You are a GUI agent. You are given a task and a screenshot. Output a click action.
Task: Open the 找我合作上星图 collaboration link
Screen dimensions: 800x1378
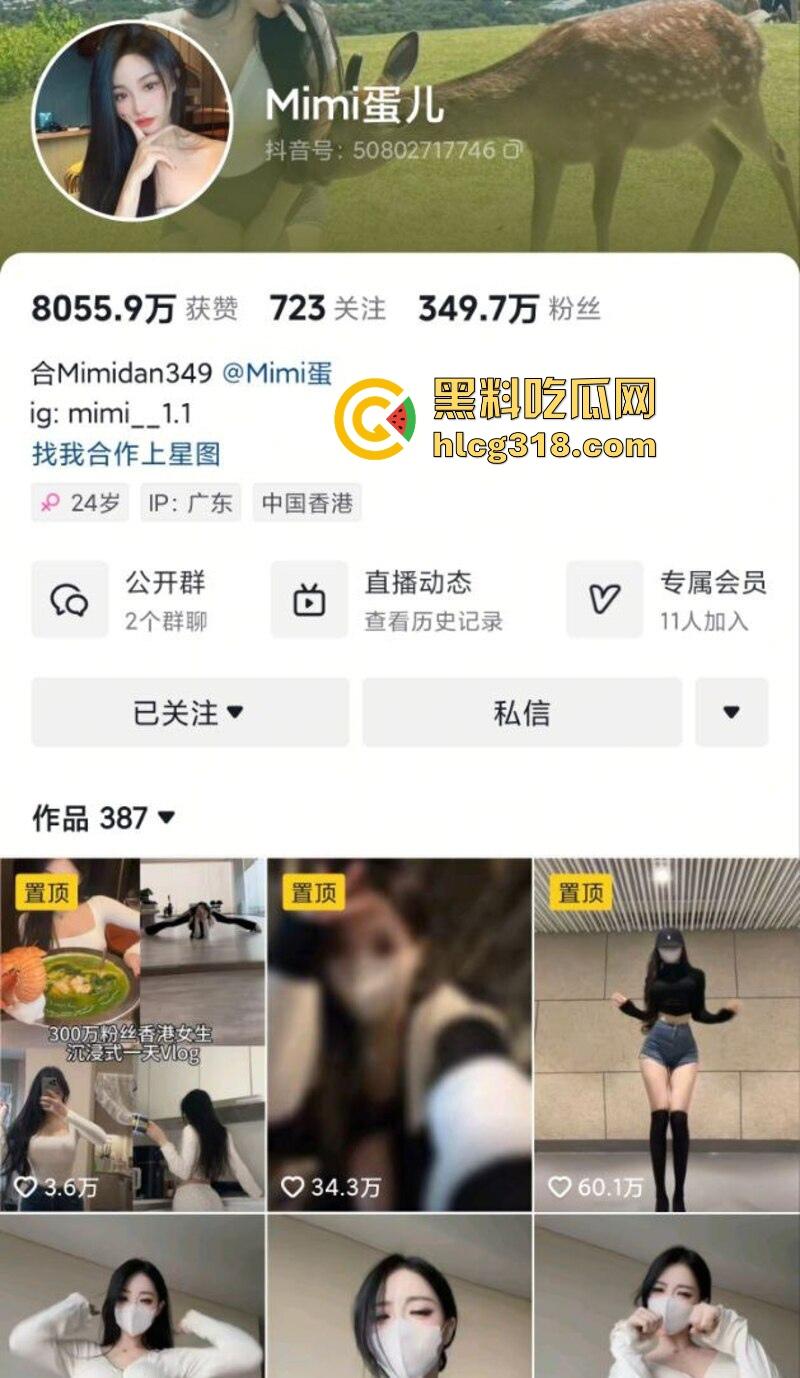tap(127, 452)
